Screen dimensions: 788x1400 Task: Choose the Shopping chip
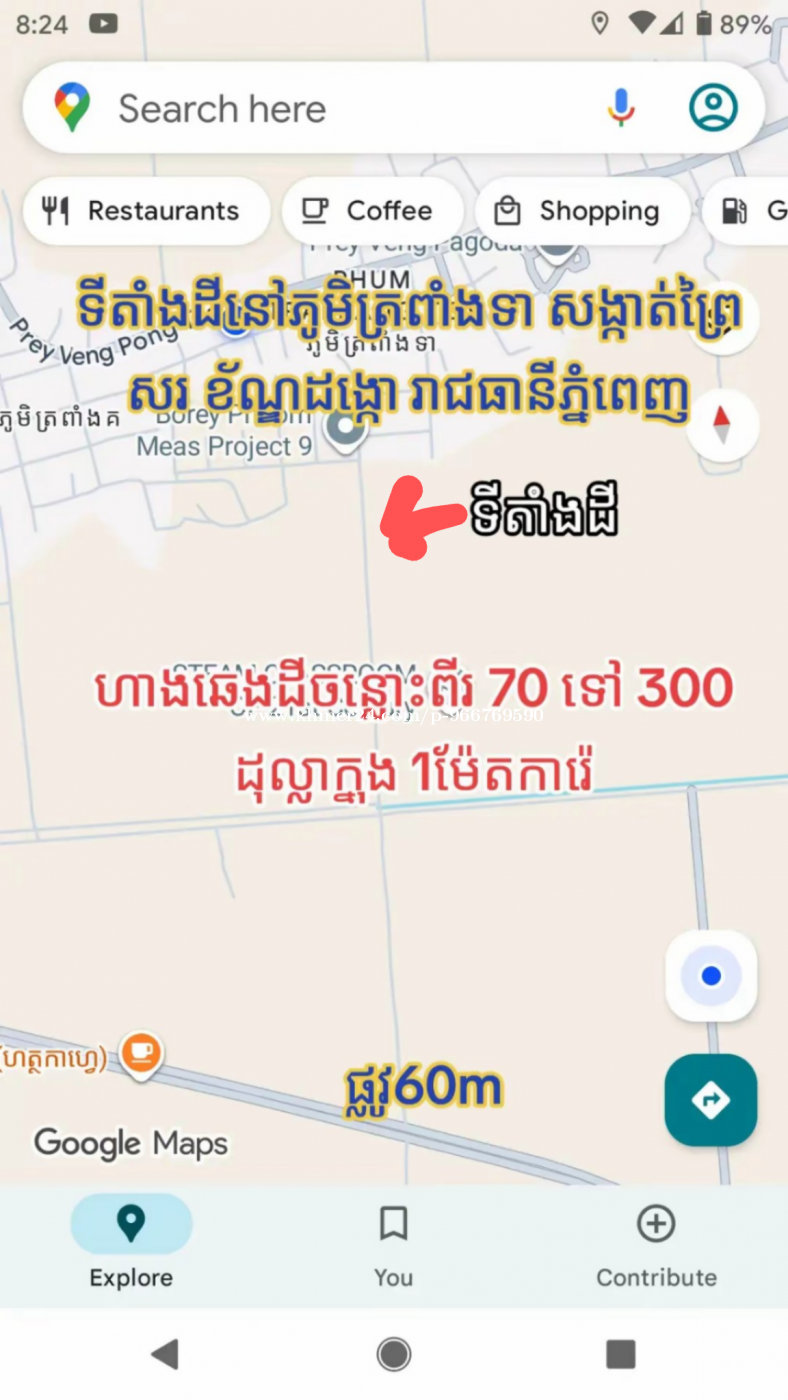pyautogui.click(x=582, y=211)
